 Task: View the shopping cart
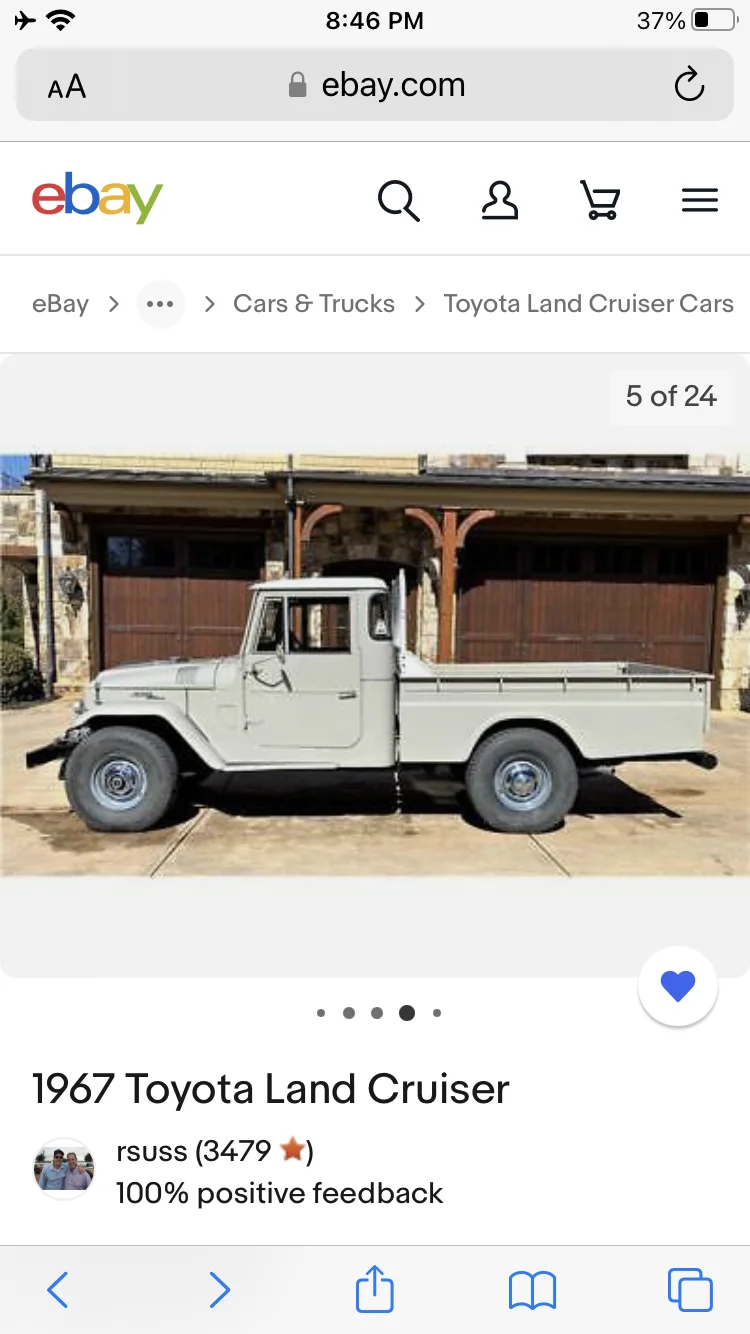click(x=600, y=200)
